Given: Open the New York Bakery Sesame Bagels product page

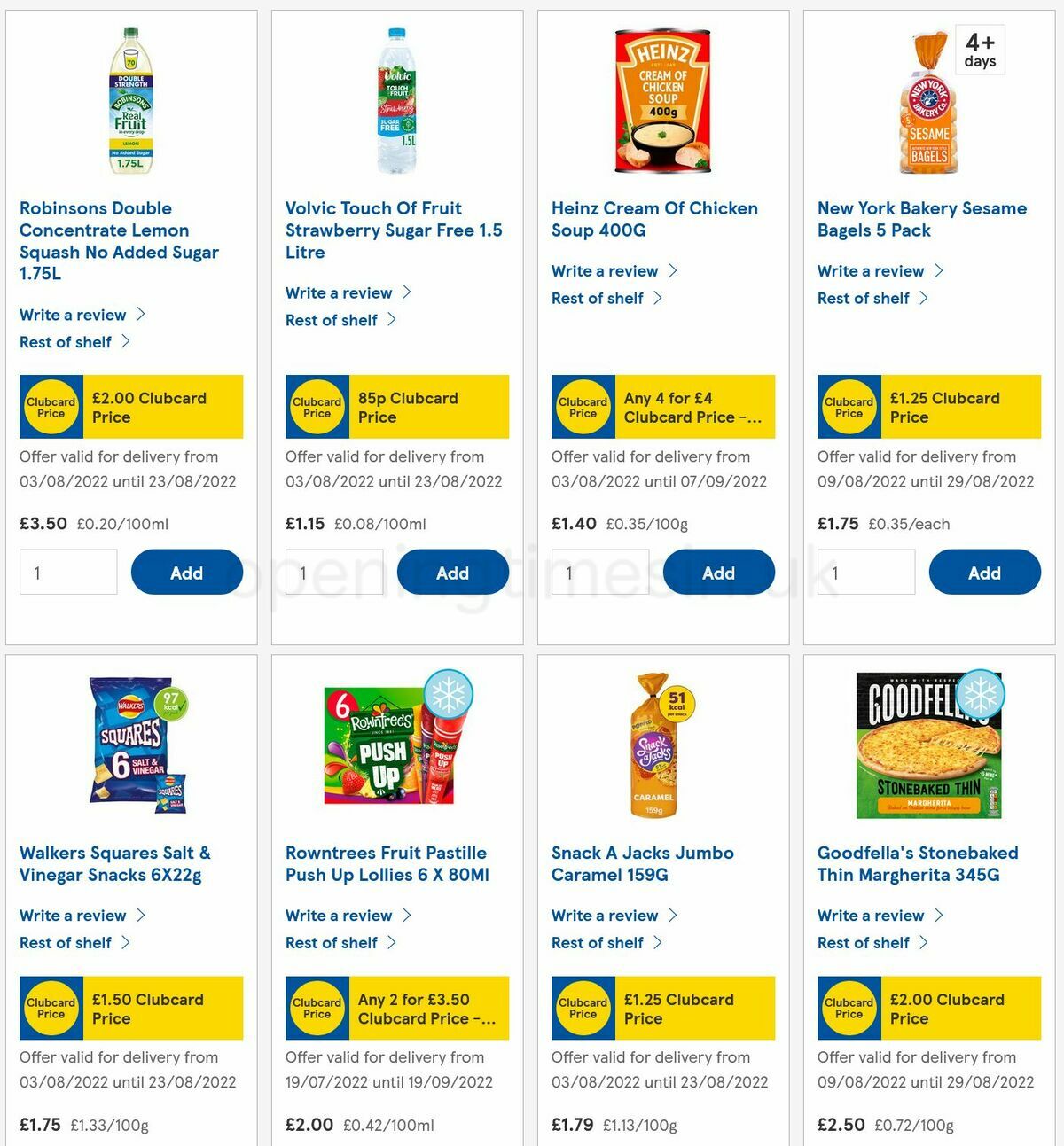Looking at the screenshot, I should [x=922, y=219].
